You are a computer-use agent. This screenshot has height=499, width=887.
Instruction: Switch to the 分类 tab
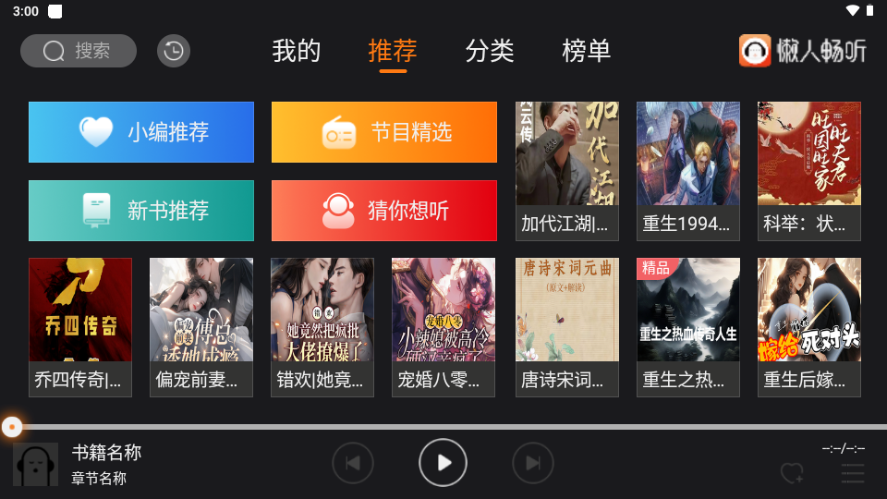[489, 50]
